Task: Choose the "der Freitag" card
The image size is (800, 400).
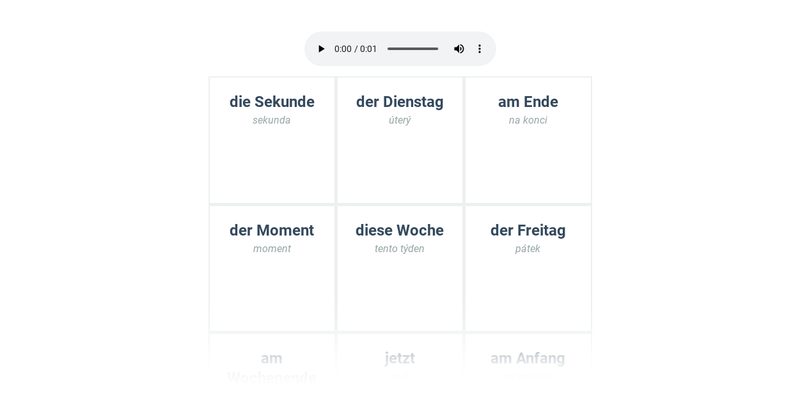Action: [528, 268]
